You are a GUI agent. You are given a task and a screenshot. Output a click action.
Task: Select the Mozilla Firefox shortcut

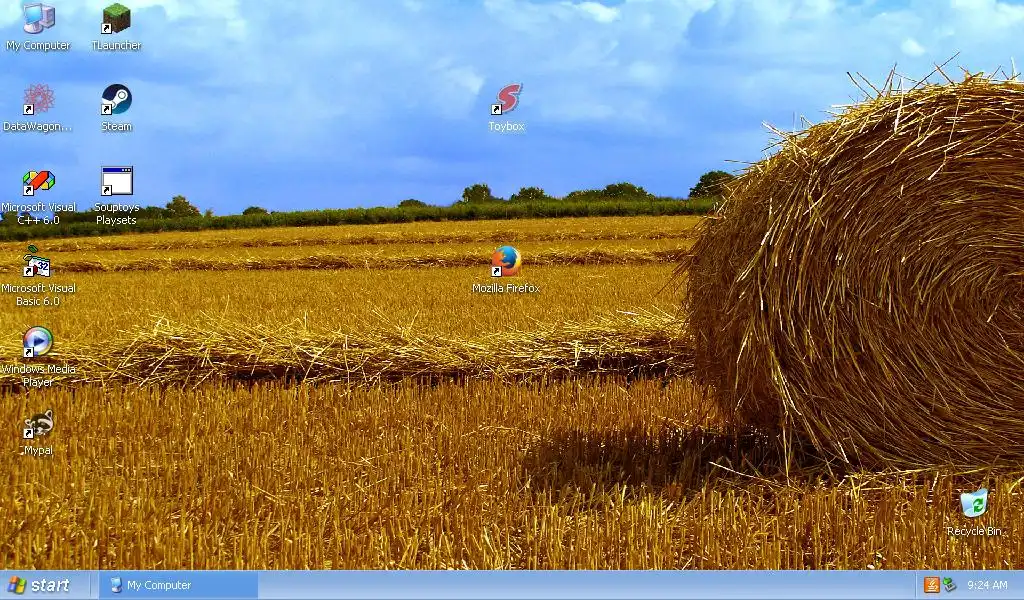click(x=506, y=262)
